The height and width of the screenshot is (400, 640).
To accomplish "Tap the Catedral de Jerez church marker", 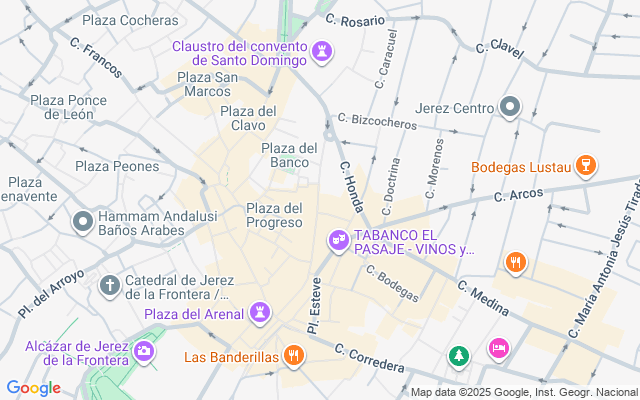I will pos(110,286).
